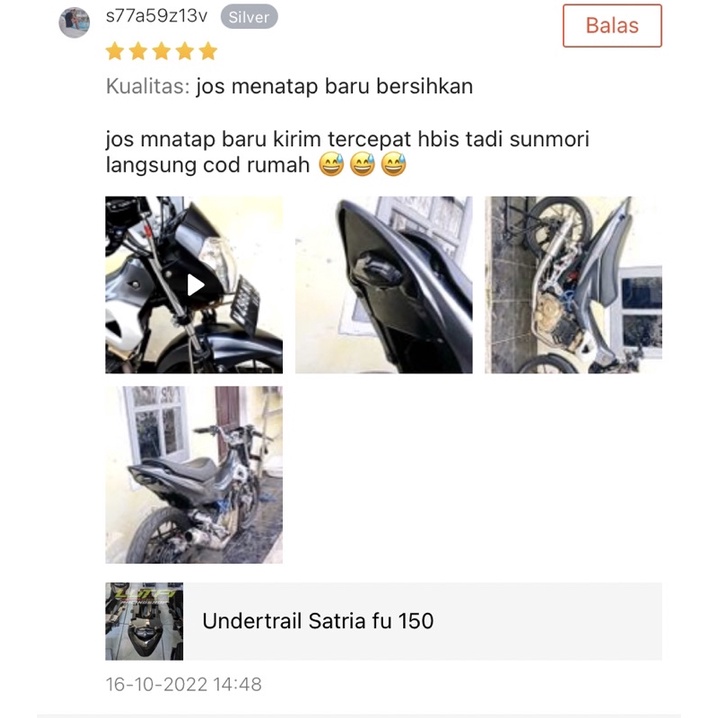Play the review video of the motorcycle front
The image size is (718, 718).
coord(194,285)
